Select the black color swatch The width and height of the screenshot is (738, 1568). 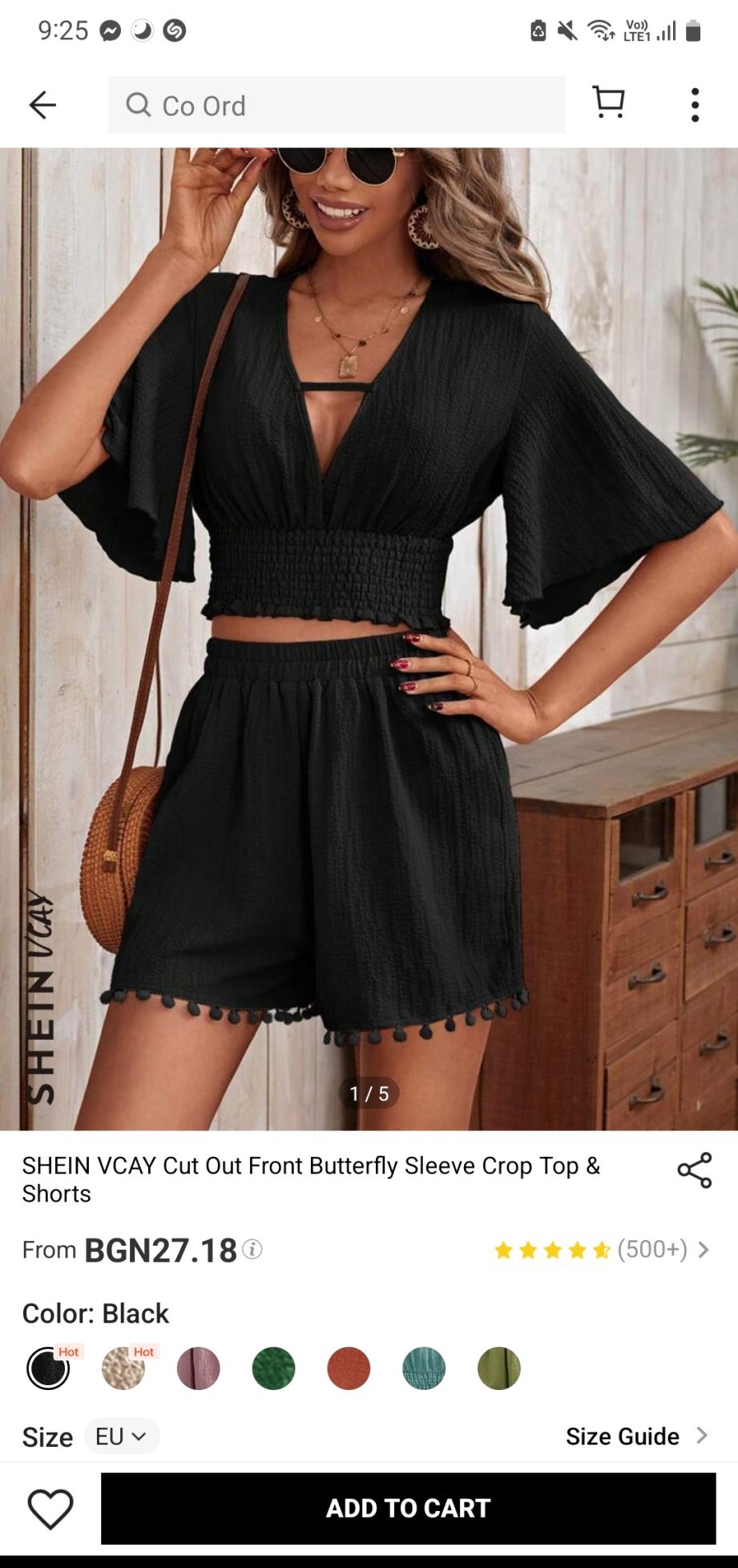[x=48, y=1368]
